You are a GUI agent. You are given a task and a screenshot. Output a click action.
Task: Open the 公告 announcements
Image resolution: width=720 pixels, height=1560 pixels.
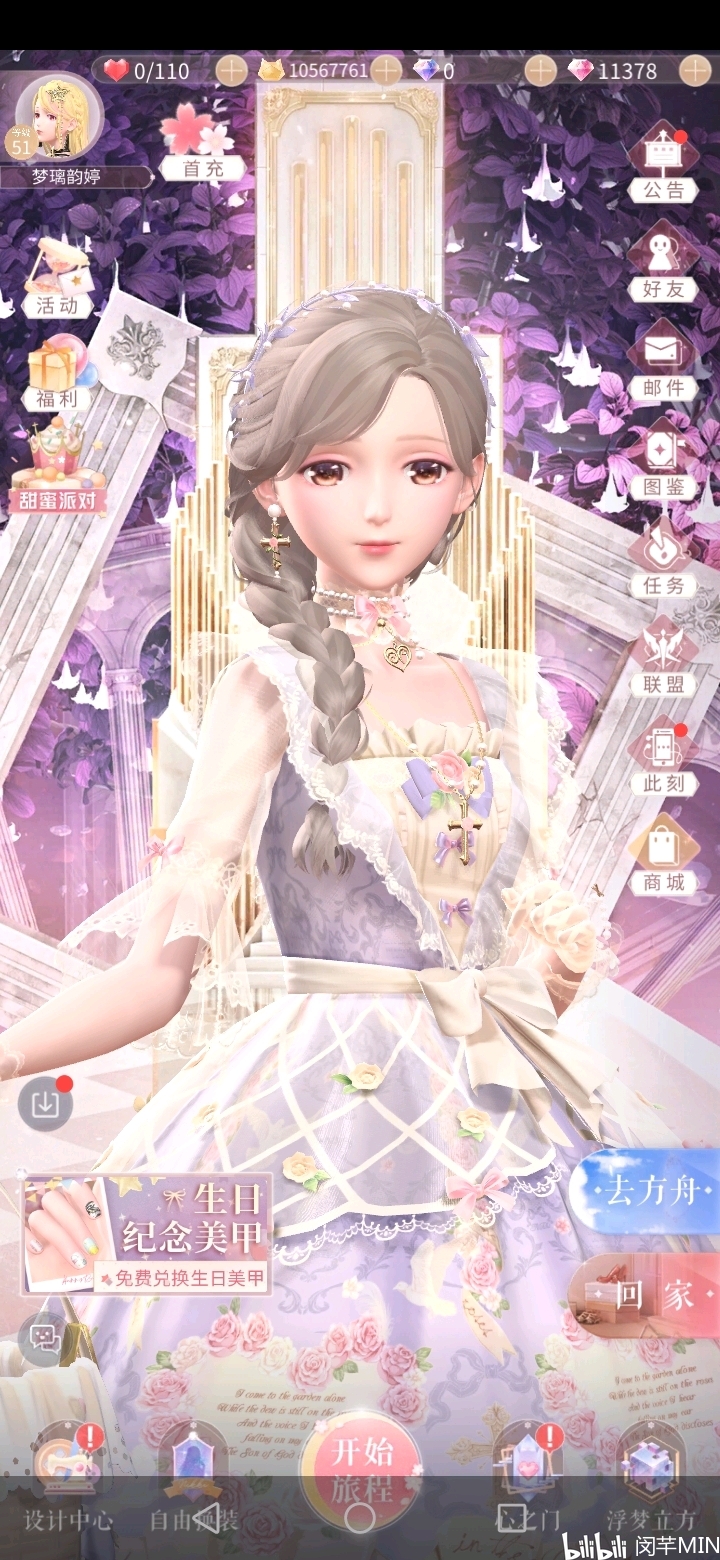click(x=664, y=162)
